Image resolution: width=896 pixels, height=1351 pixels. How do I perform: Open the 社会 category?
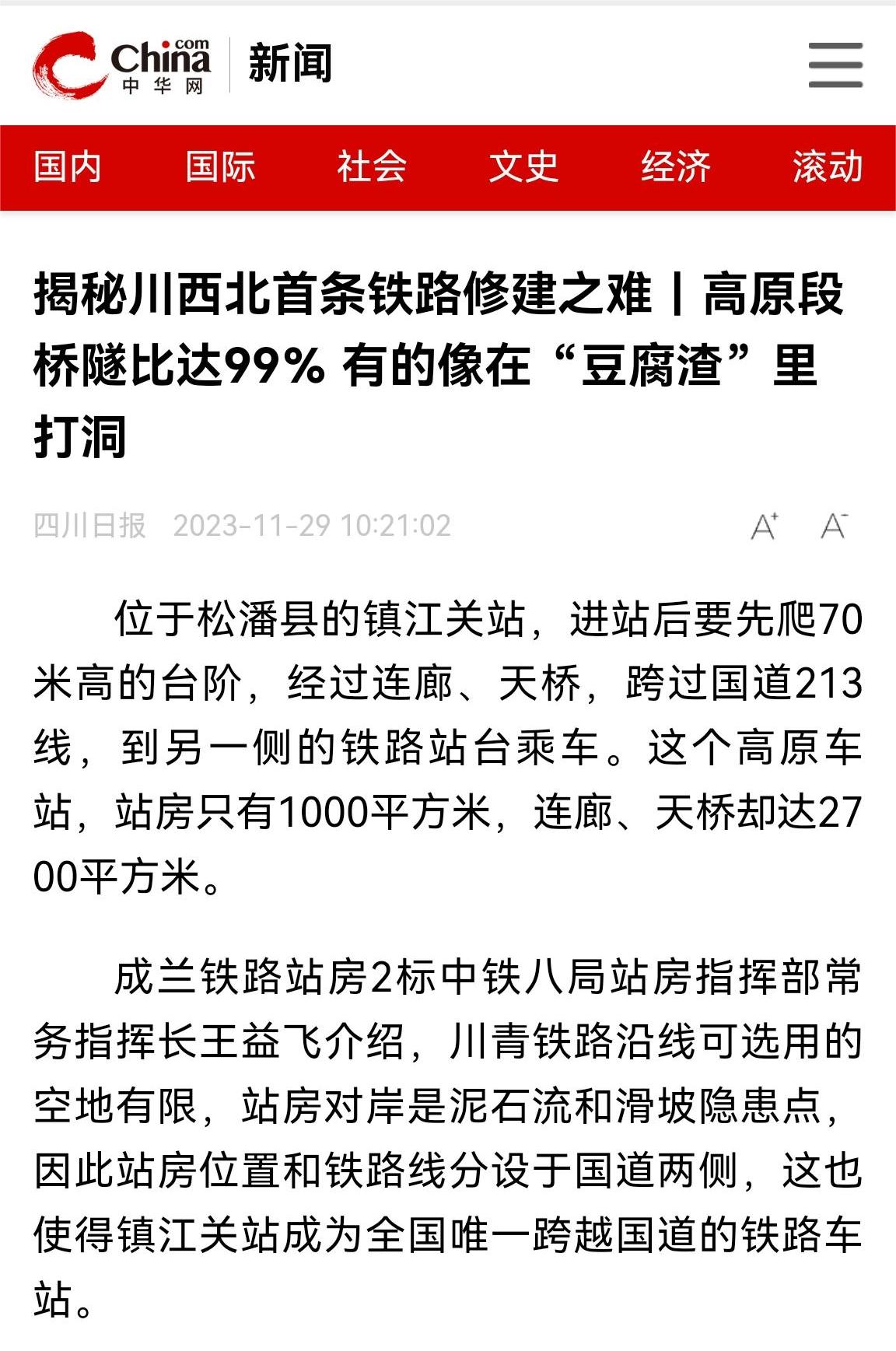tap(372, 167)
